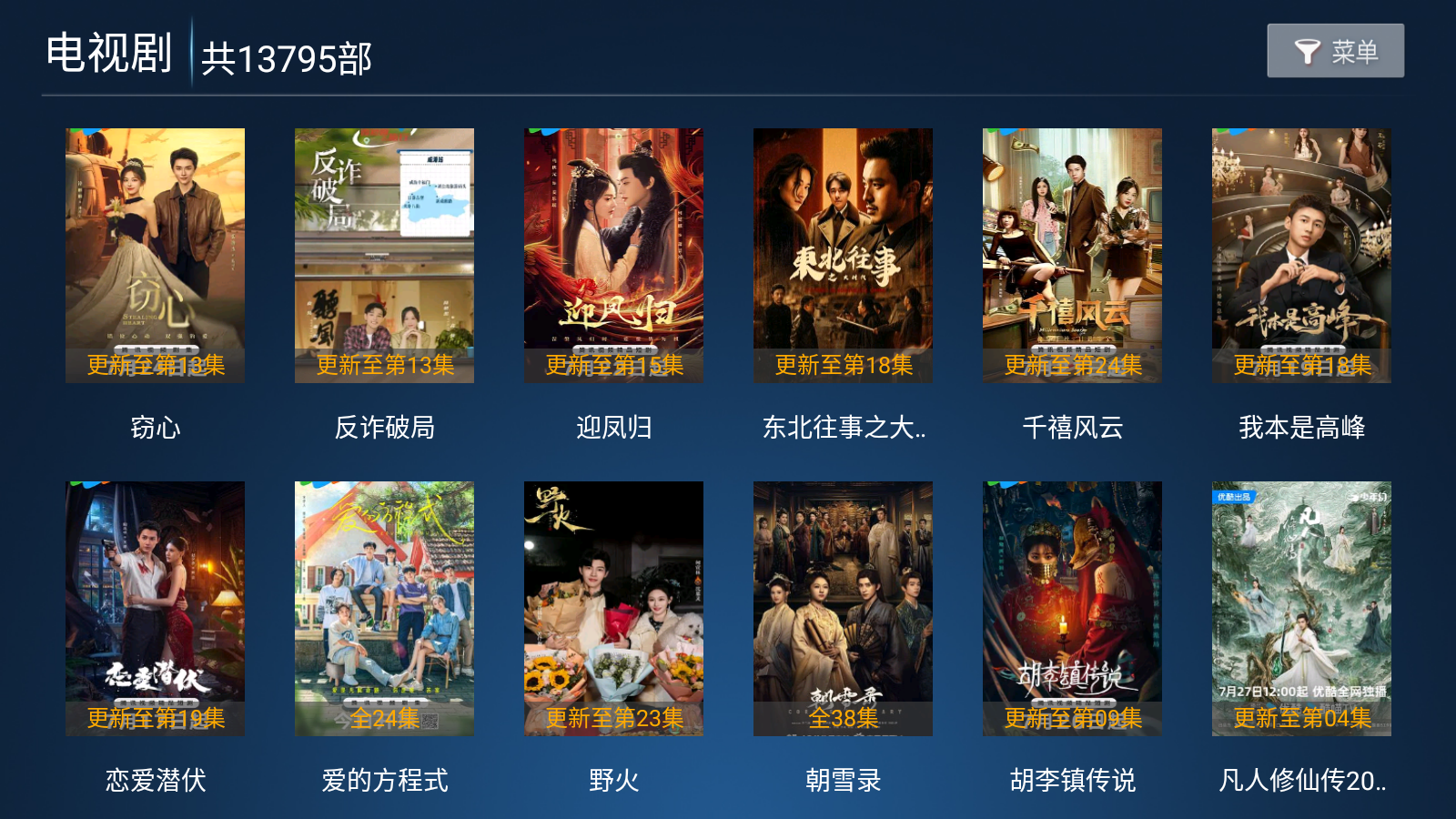
Task: Open 迎凤归 series details
Action: (x=613, y=256)
